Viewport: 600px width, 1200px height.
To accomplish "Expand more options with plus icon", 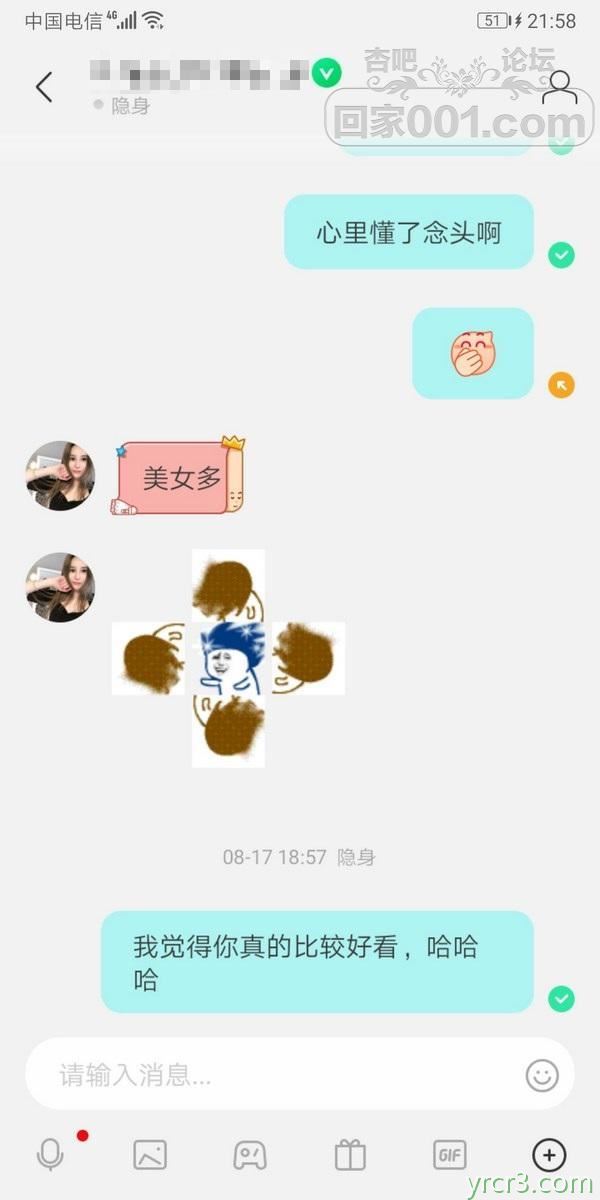I will [x=548, y=1155].
